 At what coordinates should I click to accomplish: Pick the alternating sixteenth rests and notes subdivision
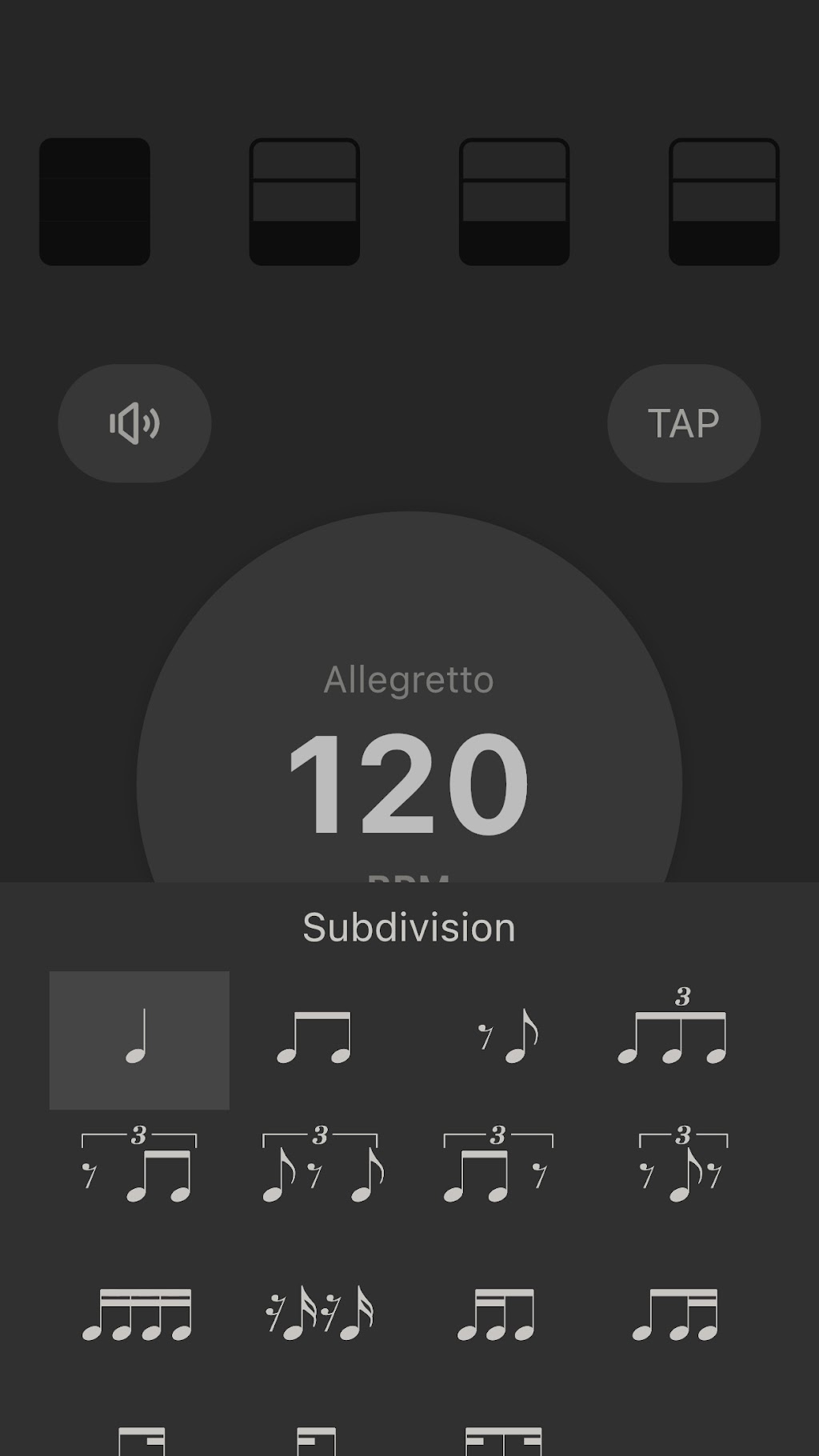click(320, 1314)
